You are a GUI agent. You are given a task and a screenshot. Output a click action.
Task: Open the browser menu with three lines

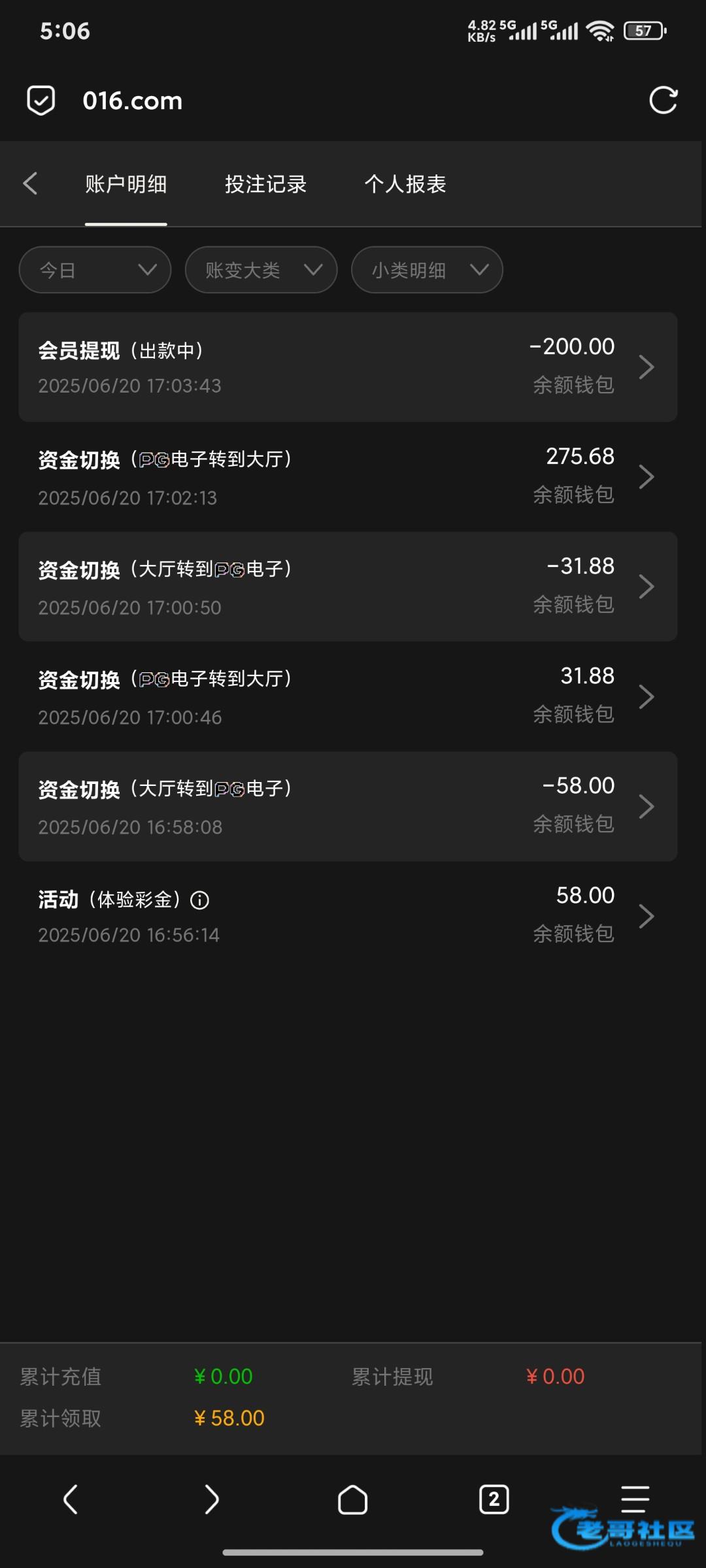(x=635, y=1499)
